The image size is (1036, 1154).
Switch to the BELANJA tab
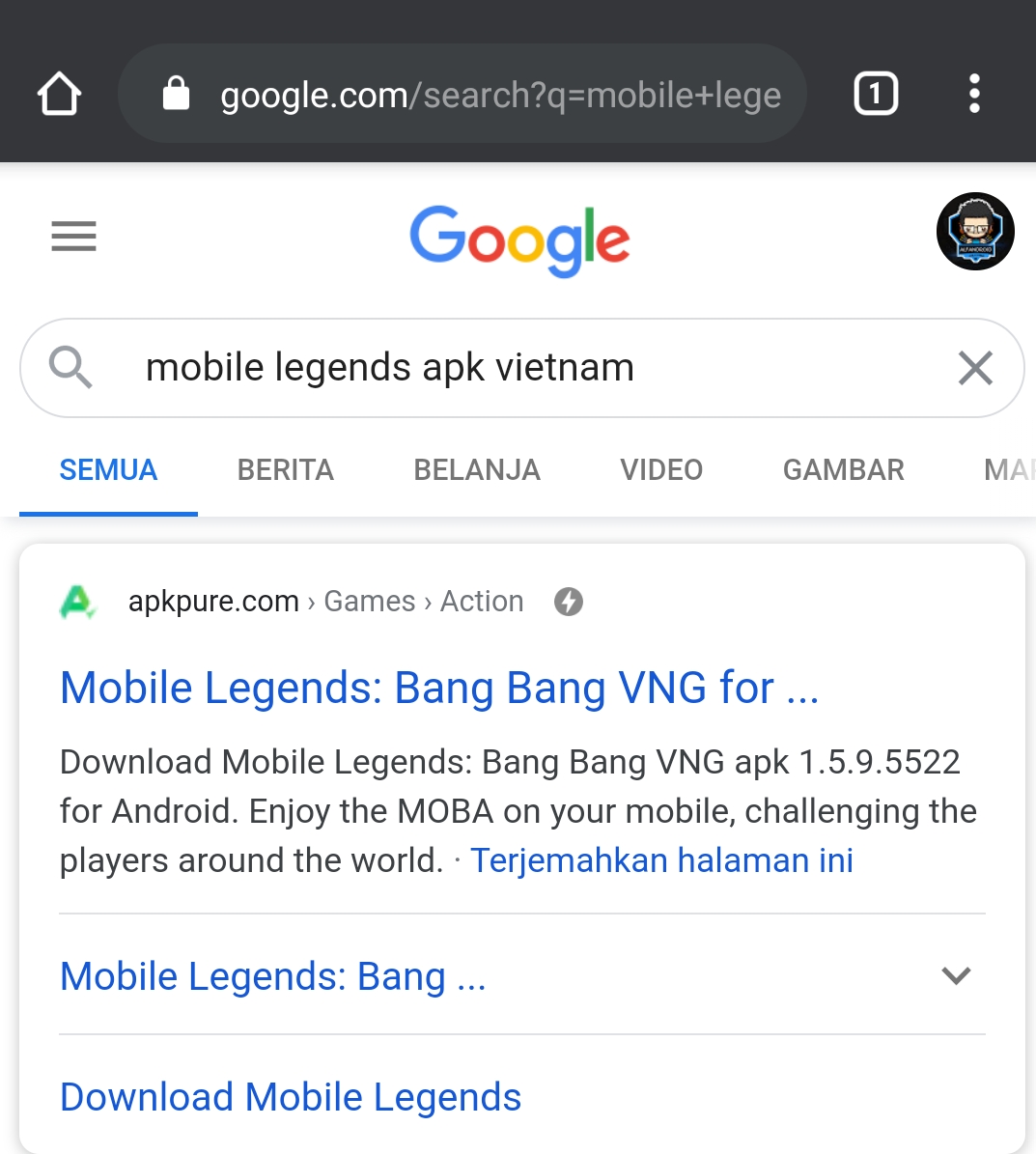[x=477, y=470]
